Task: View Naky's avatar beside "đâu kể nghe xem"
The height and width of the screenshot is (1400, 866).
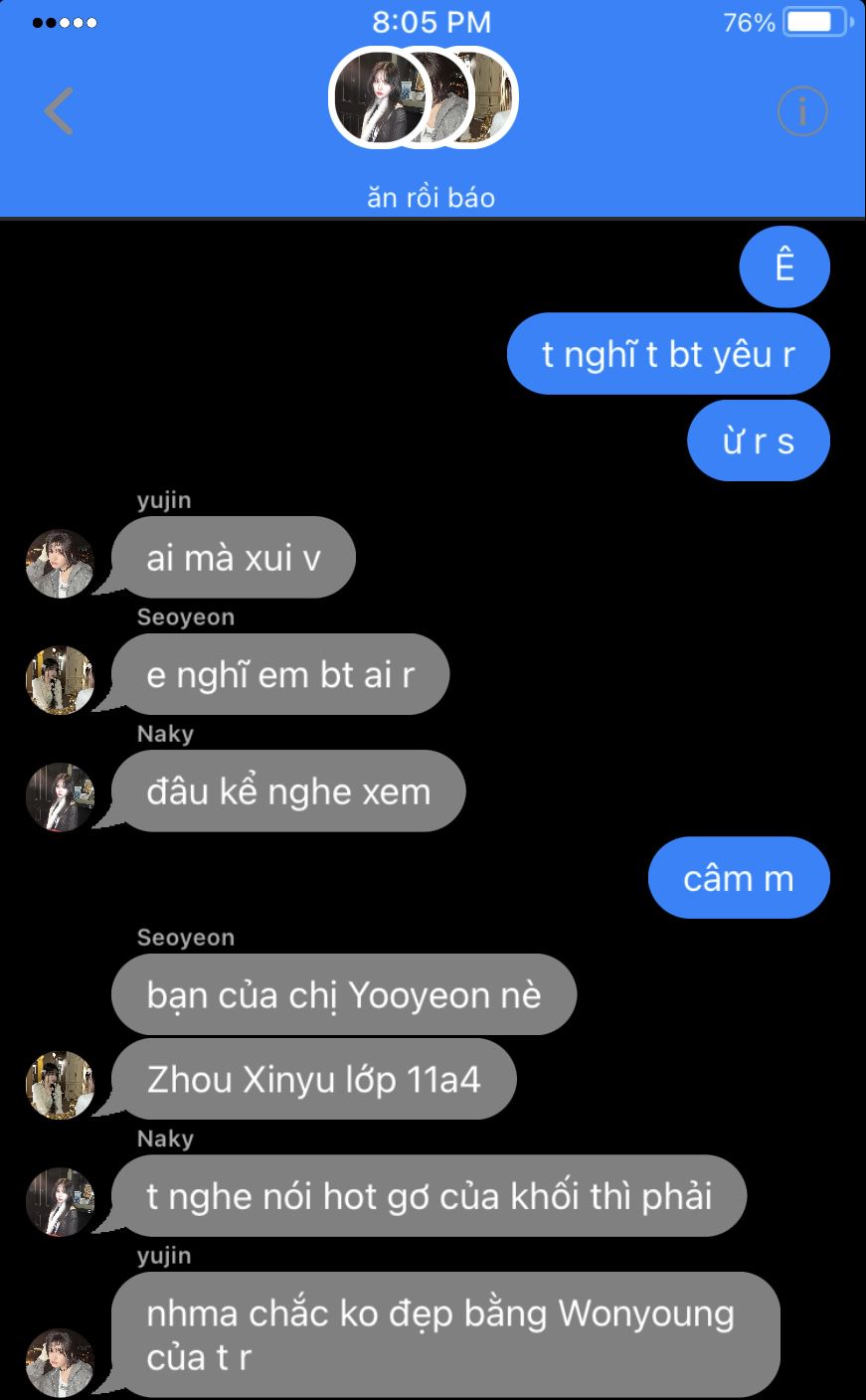Action: click(x=60, y=796)
